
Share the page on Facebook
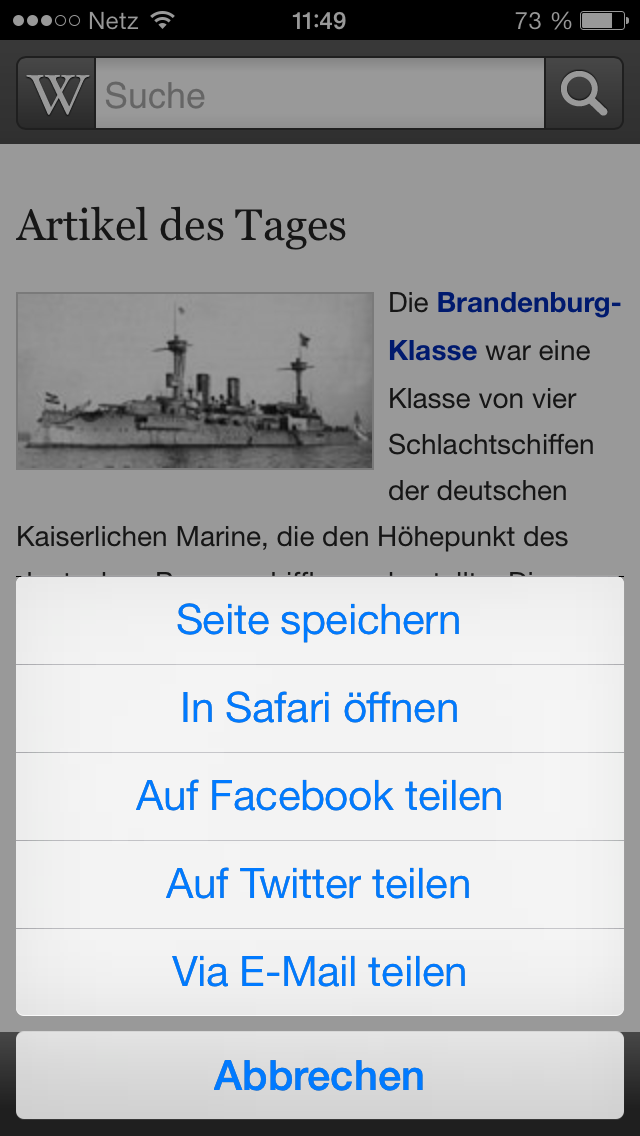click(x=319, y=796)
